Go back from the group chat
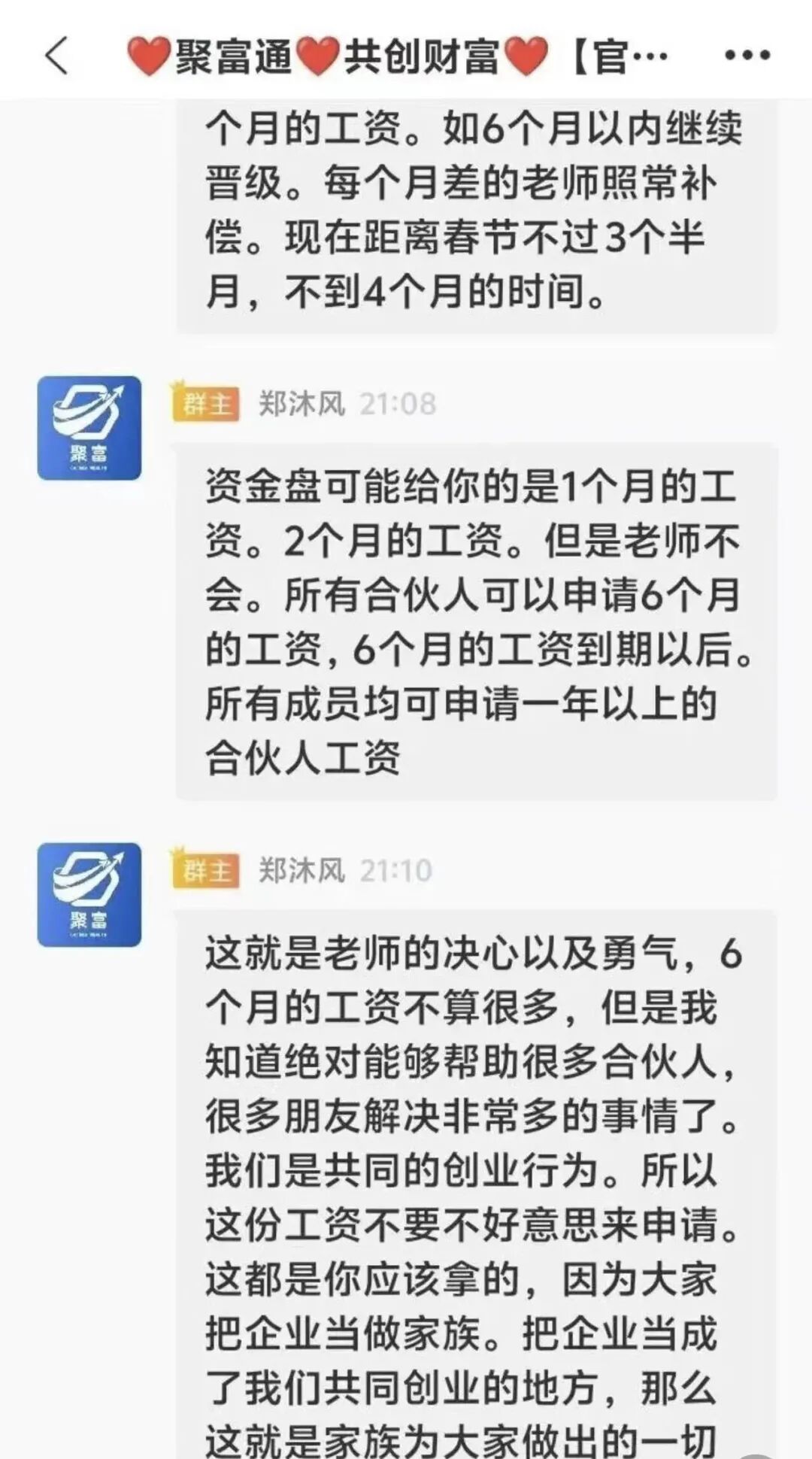This screenshot has width=812, height=1459. coord(57,56)
